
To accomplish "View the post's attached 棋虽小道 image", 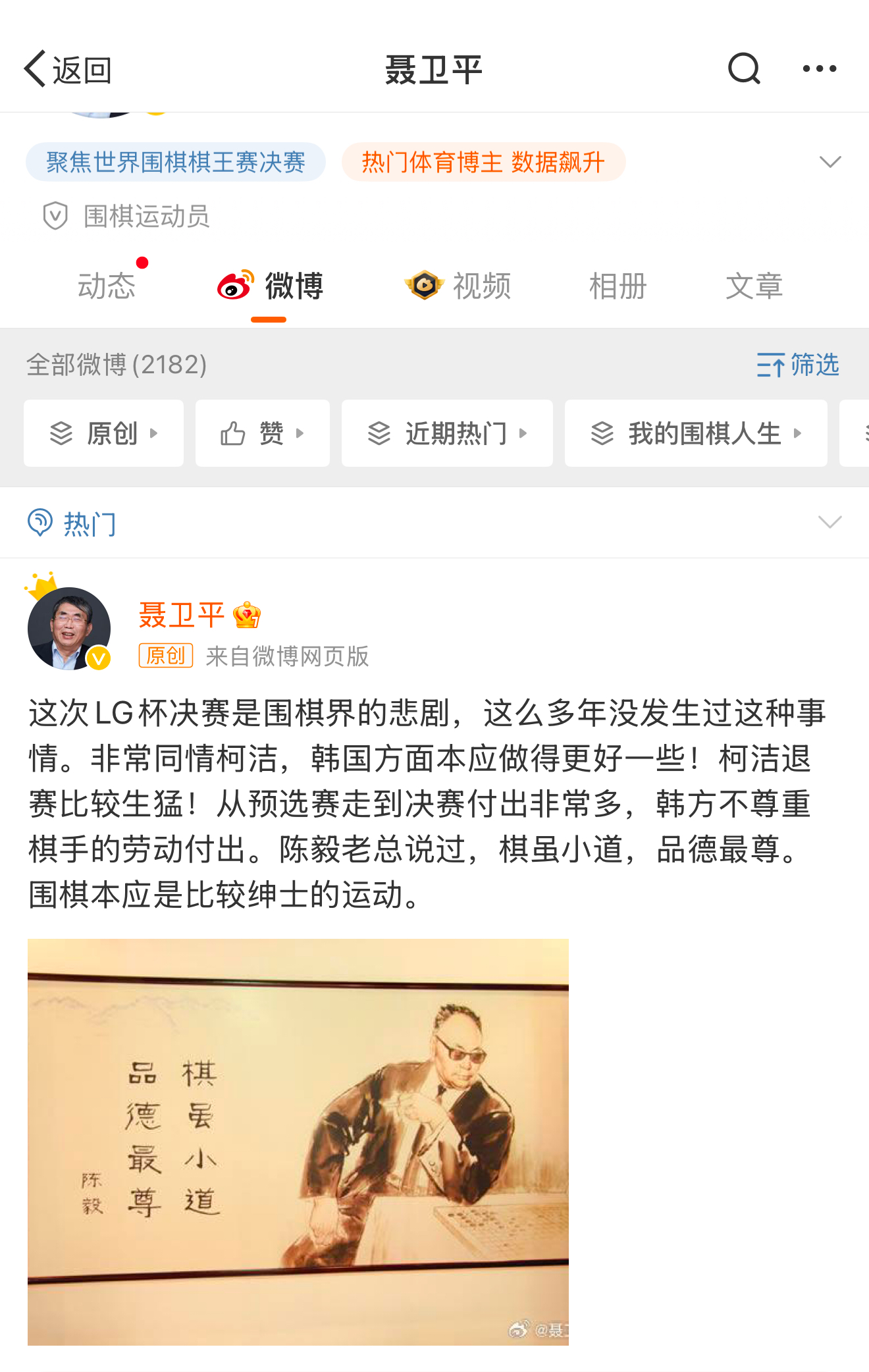I will 298,1142.
